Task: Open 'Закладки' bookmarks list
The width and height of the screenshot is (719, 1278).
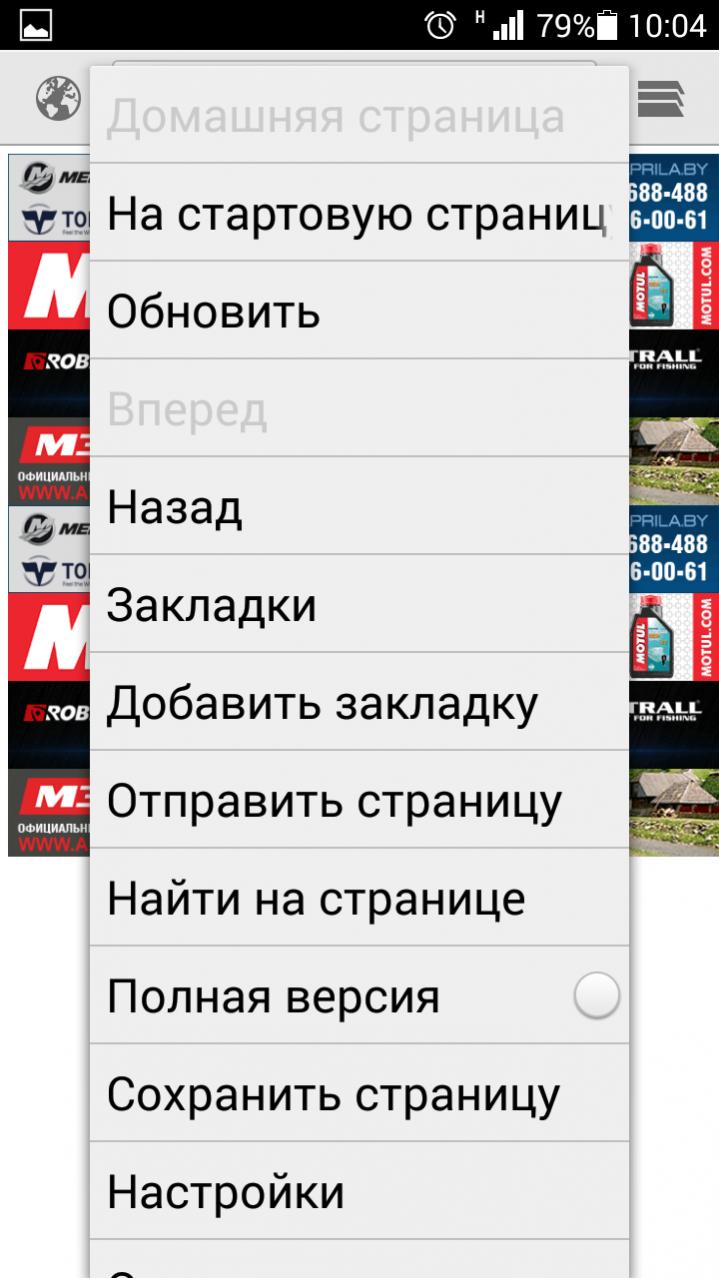Action: (x=358, y=605)
